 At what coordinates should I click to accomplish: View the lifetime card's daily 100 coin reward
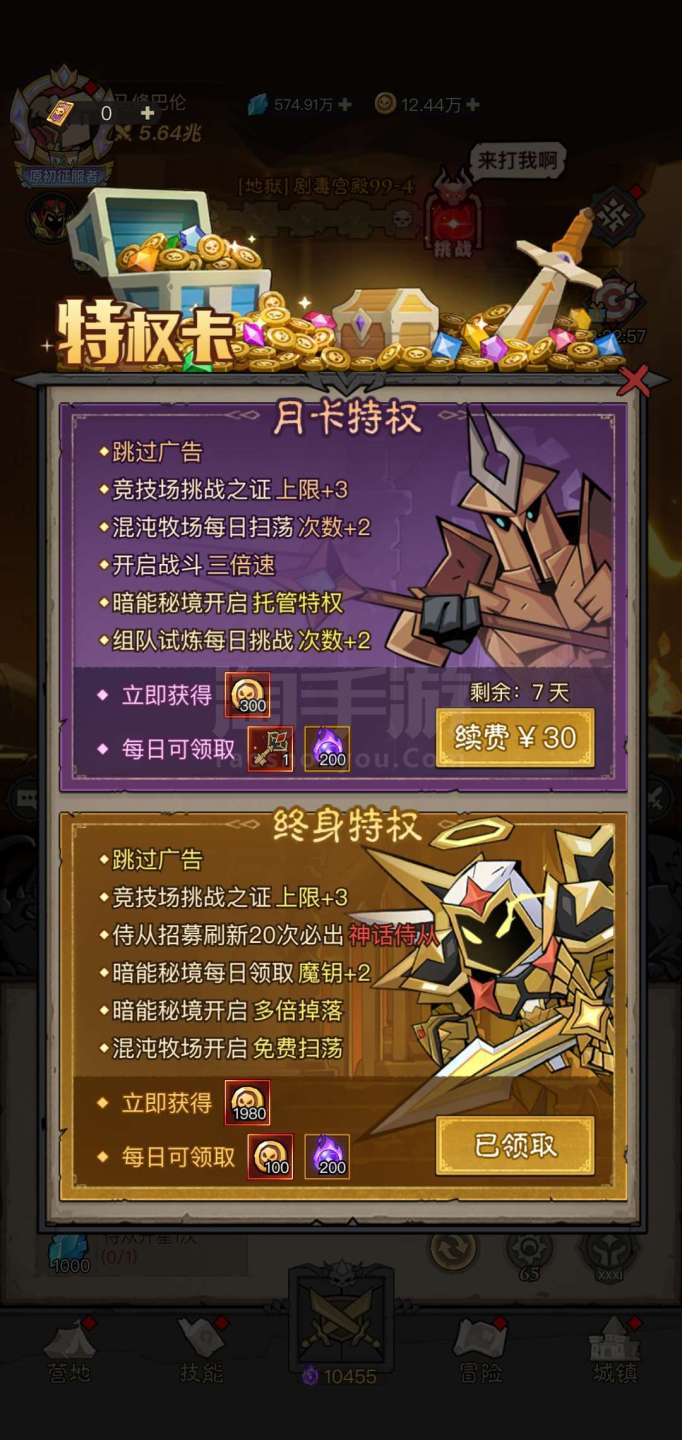click(270, 1156)
